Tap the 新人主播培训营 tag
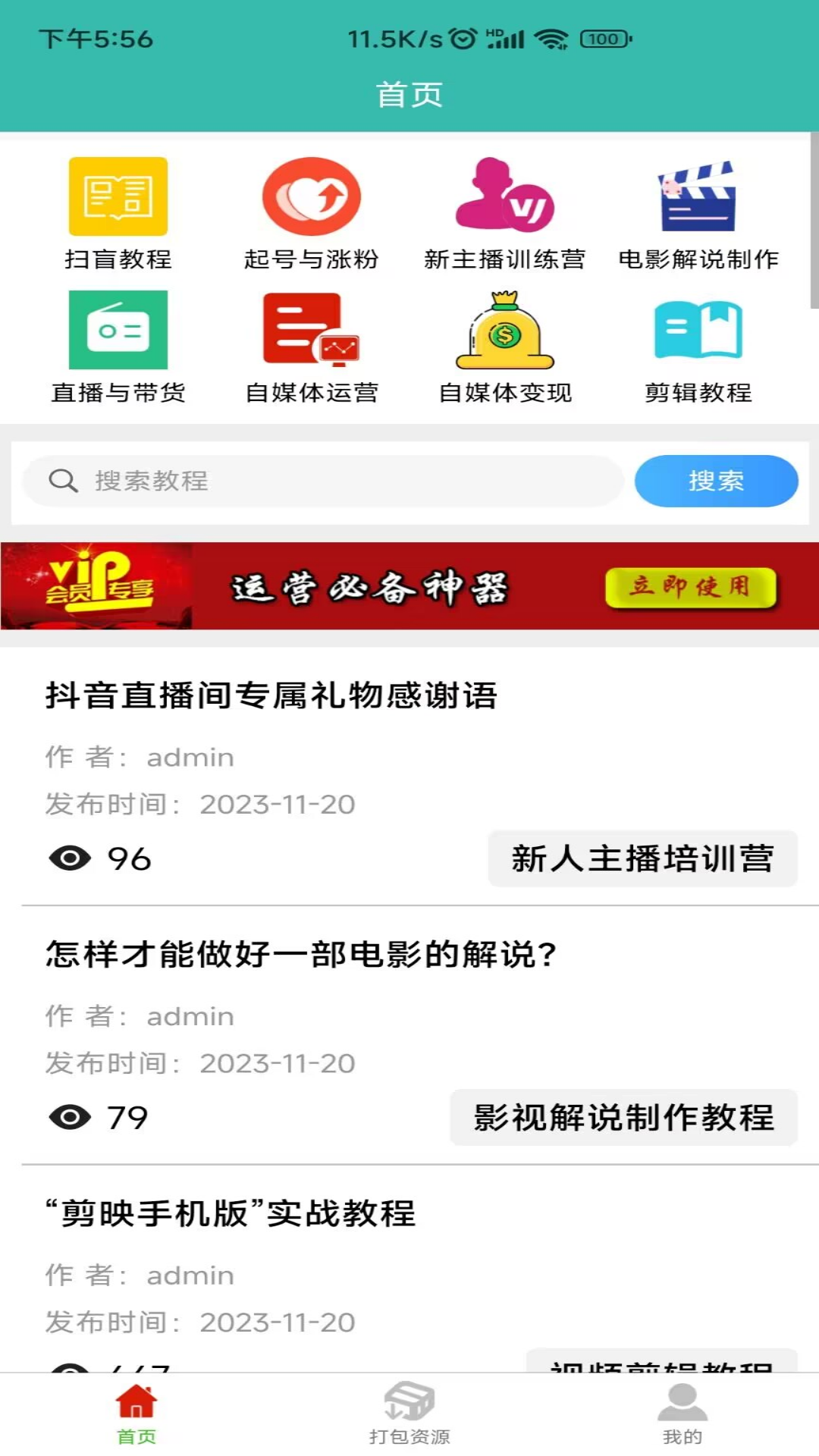The image size is (819, 1456). (642, 858)
